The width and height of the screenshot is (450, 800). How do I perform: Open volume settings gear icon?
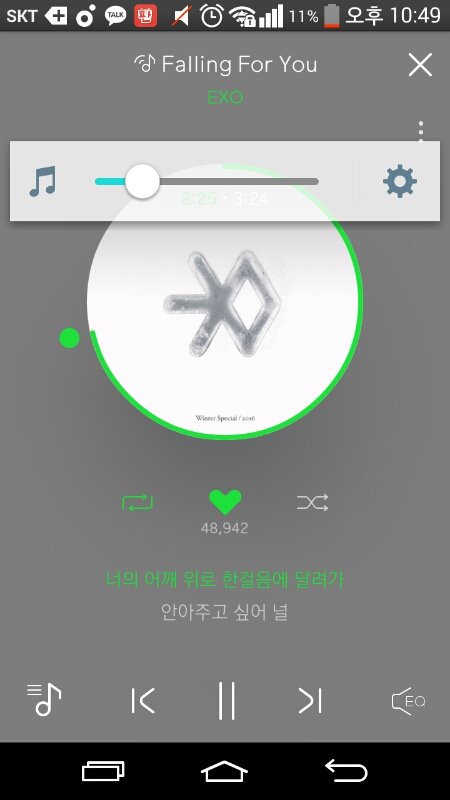point(399,181)
